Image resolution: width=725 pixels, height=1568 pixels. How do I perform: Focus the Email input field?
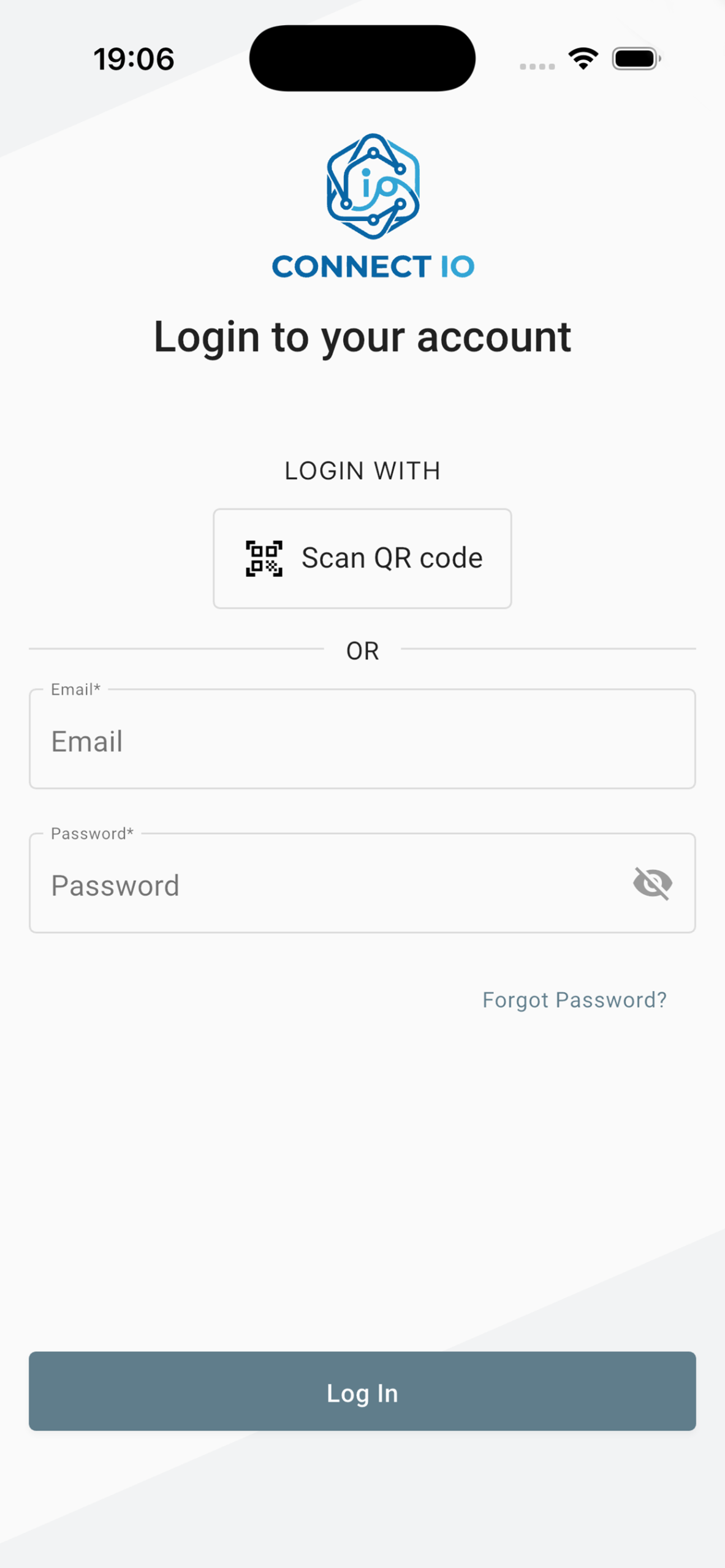362,740
